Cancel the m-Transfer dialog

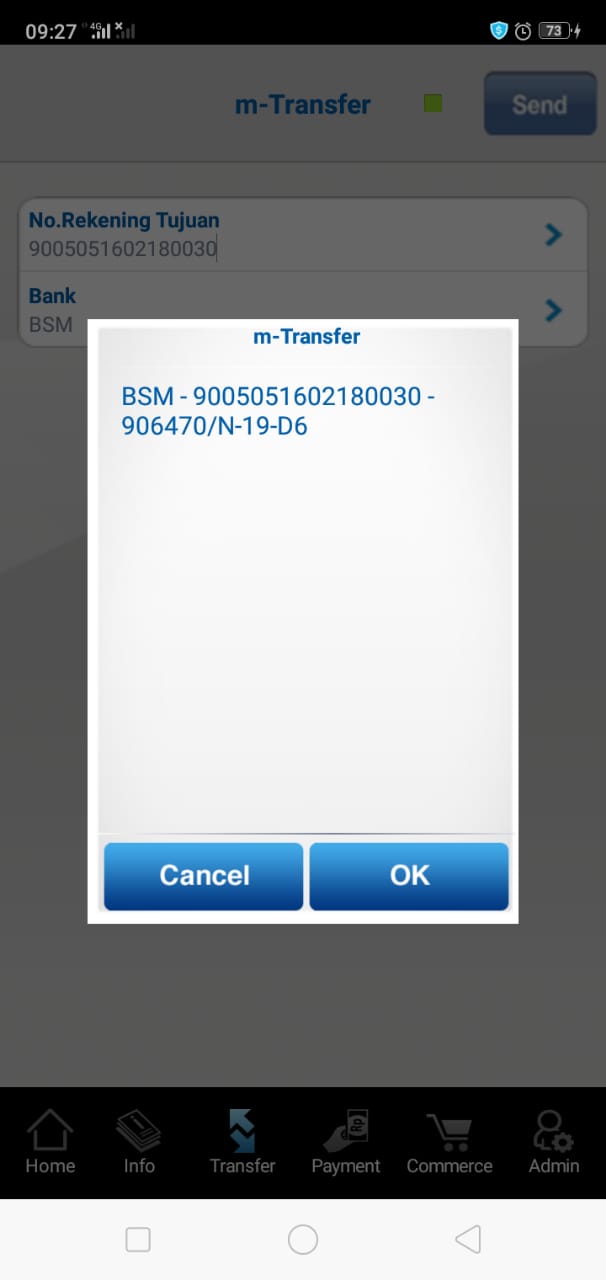pyautogui.click(x=204, y=876)
